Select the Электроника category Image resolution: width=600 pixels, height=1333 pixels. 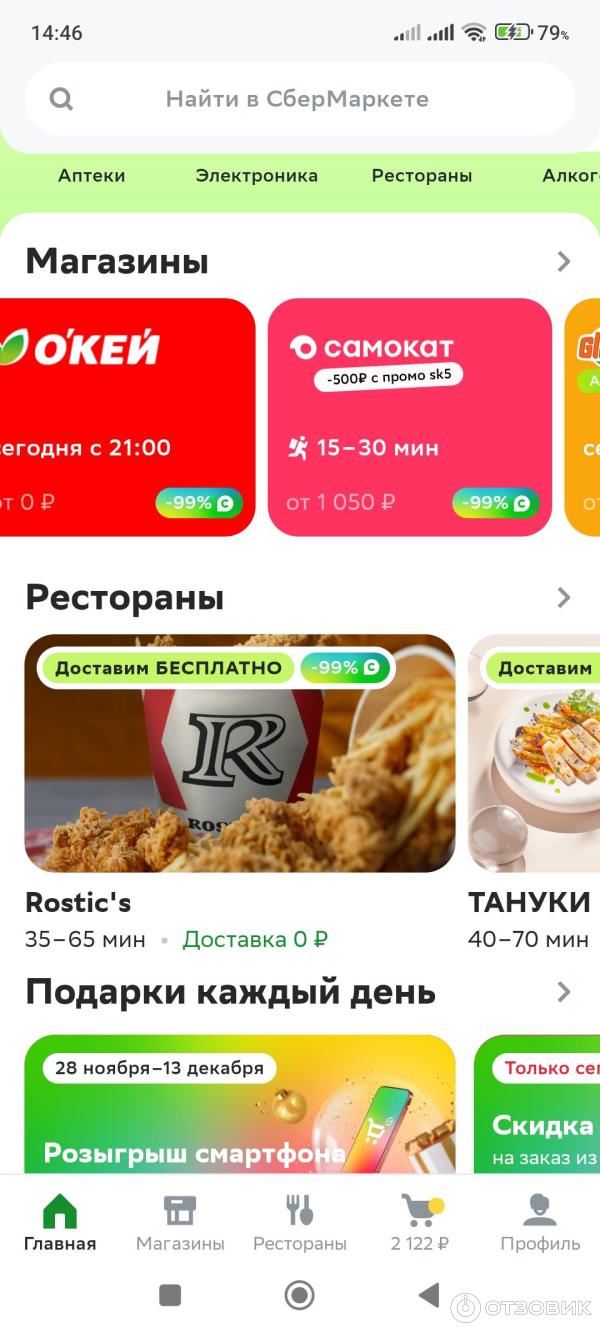point(256,176)
